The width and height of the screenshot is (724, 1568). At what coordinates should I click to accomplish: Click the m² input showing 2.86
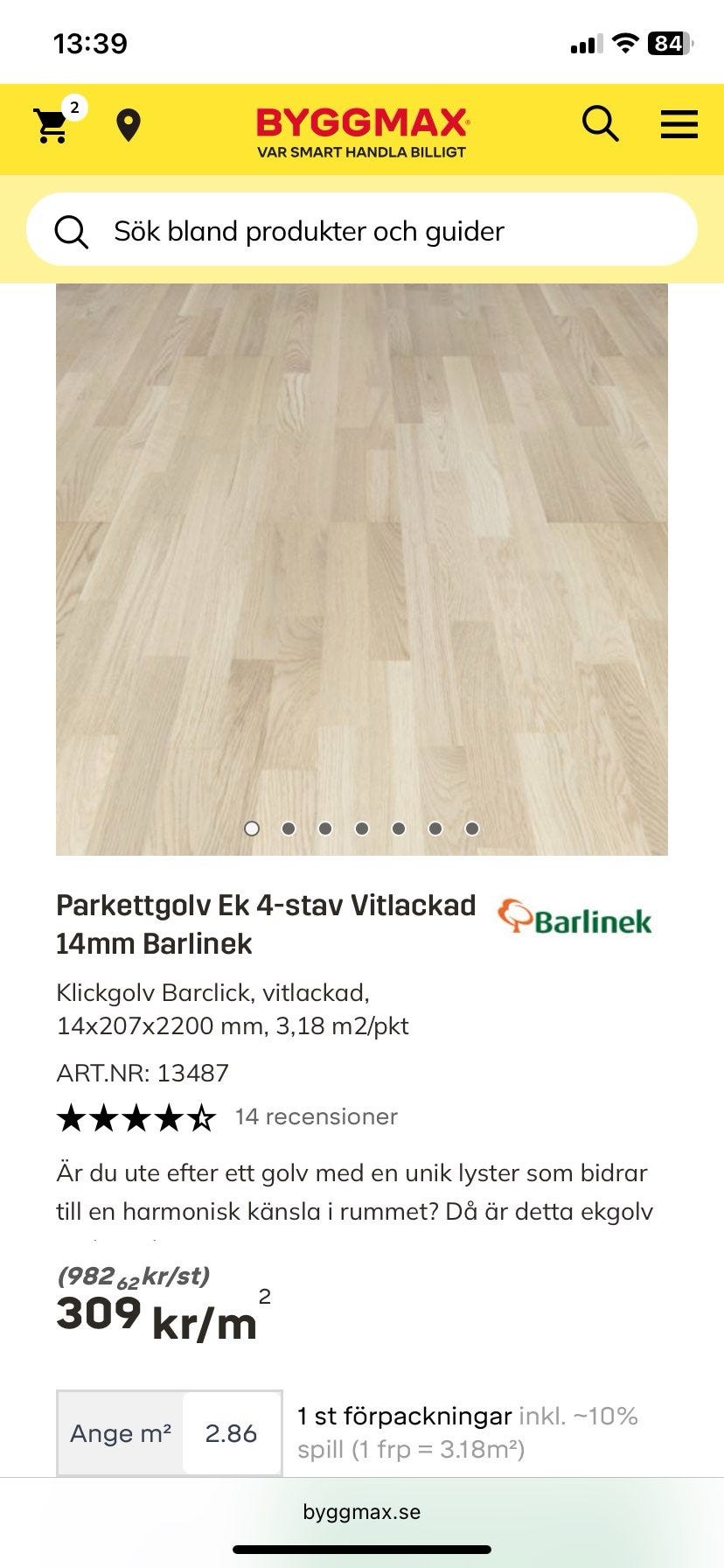pyautogui.click(x=232, y=1433)
